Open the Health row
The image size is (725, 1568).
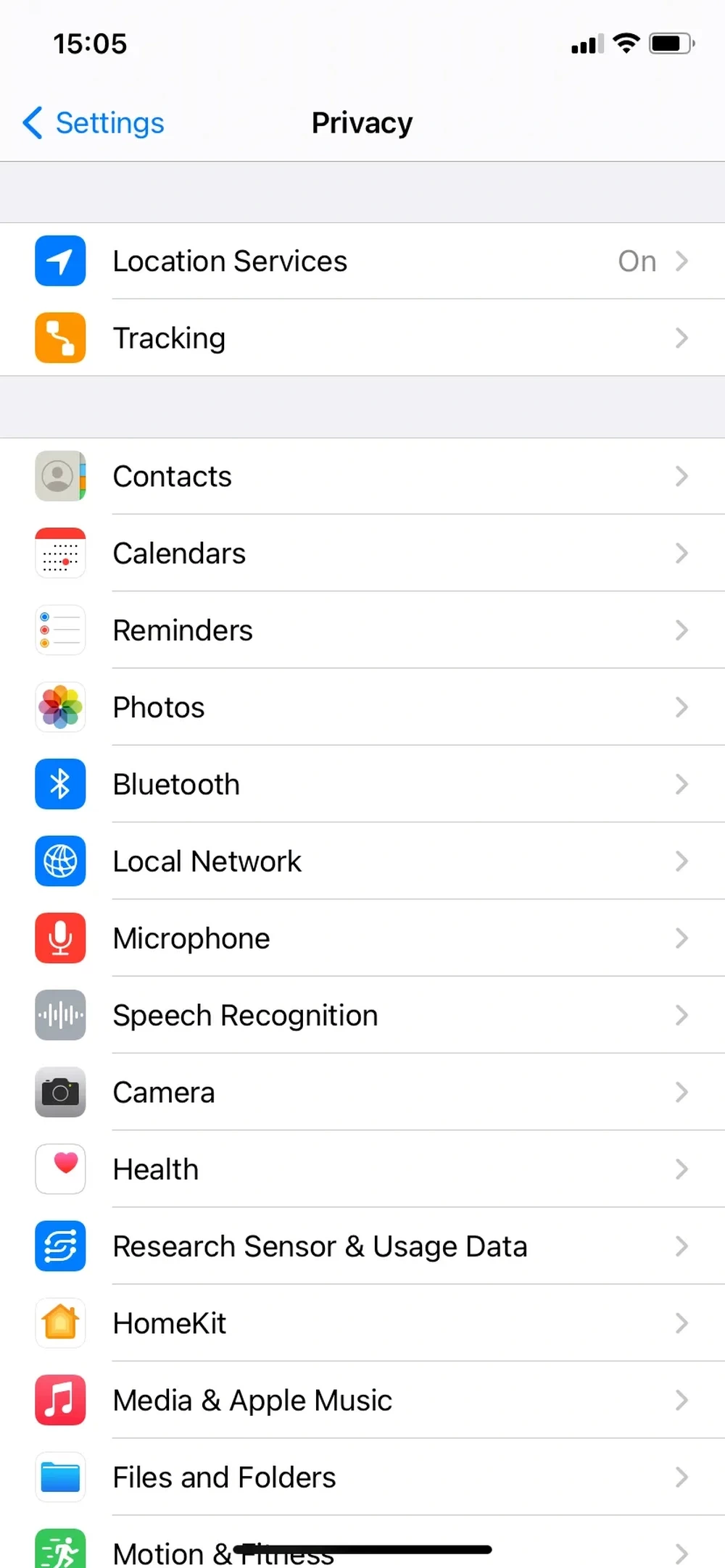pos(362,1169)
